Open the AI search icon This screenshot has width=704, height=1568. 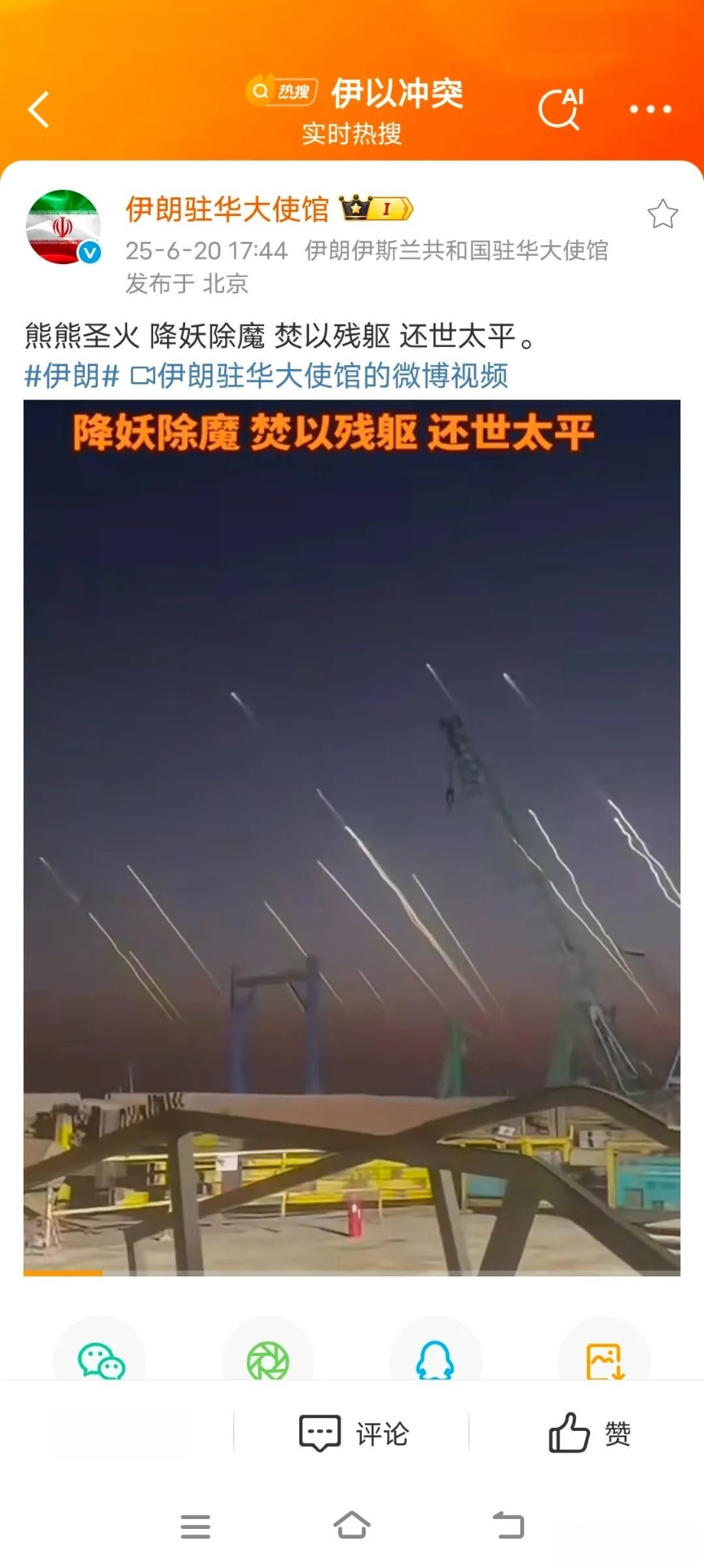coord(561,109)
